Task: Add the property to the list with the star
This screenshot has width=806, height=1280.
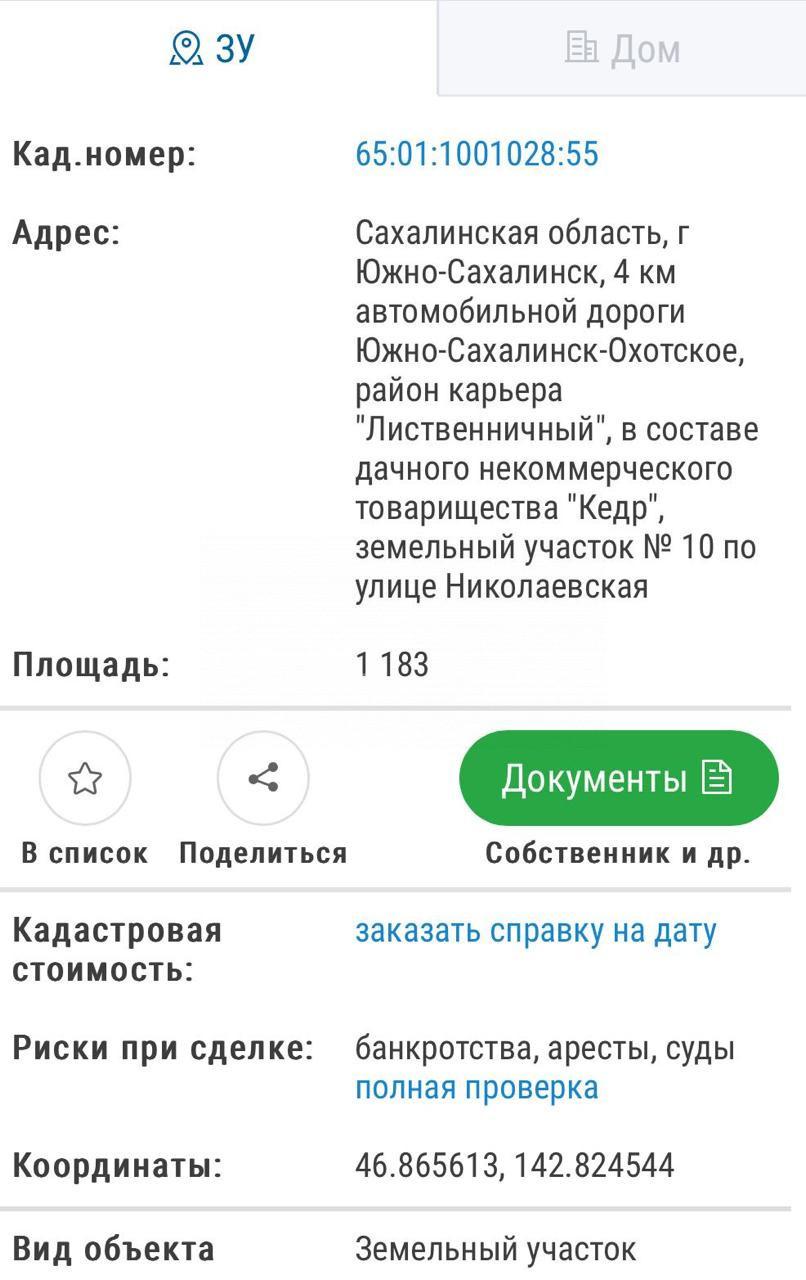Action: [x=85, y=778]
